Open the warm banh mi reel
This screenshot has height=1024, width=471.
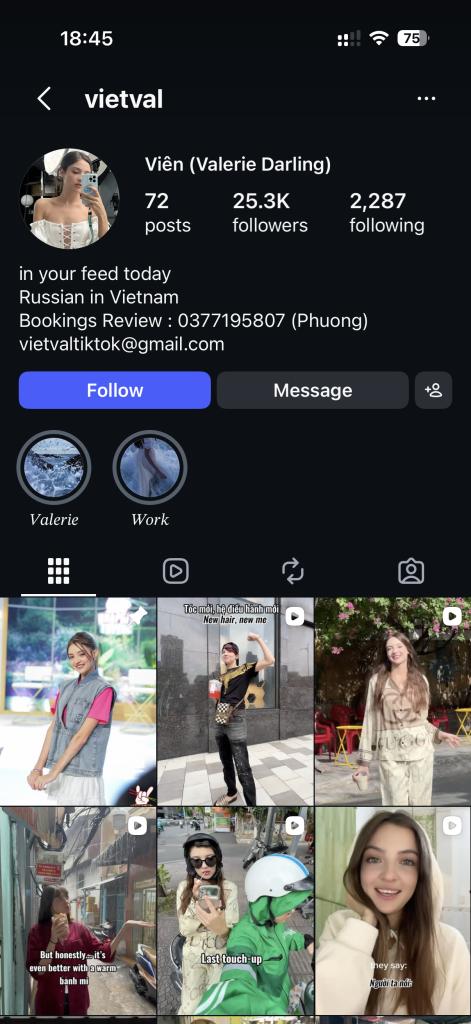78,911
